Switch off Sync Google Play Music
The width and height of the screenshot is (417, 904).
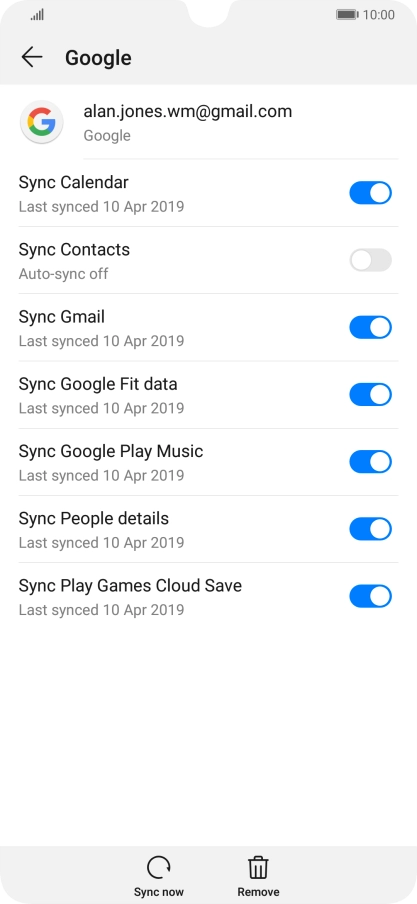coord(370,462)
